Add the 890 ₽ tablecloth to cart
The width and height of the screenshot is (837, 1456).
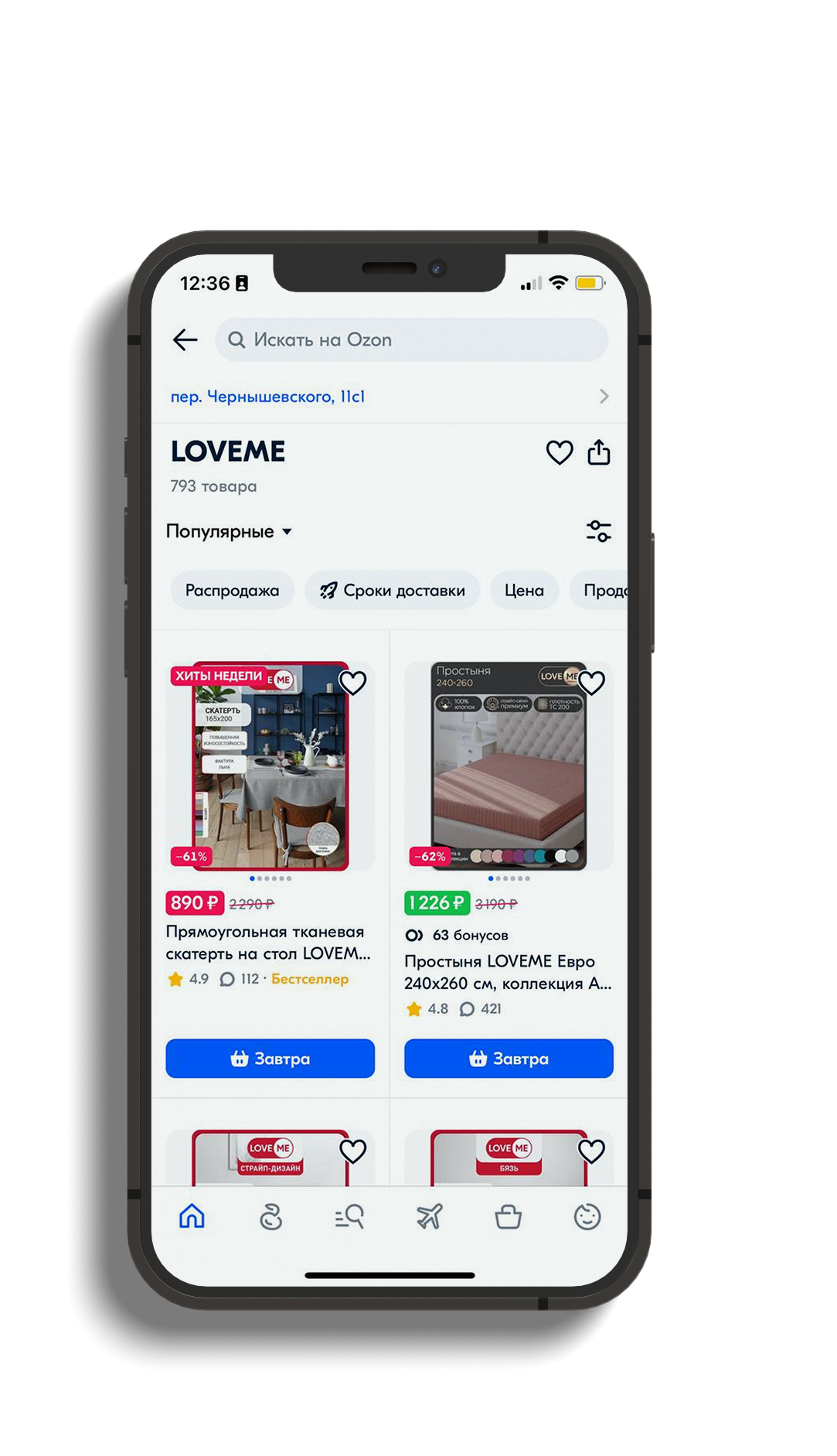pyautogui.click(x=270, y=1058)
